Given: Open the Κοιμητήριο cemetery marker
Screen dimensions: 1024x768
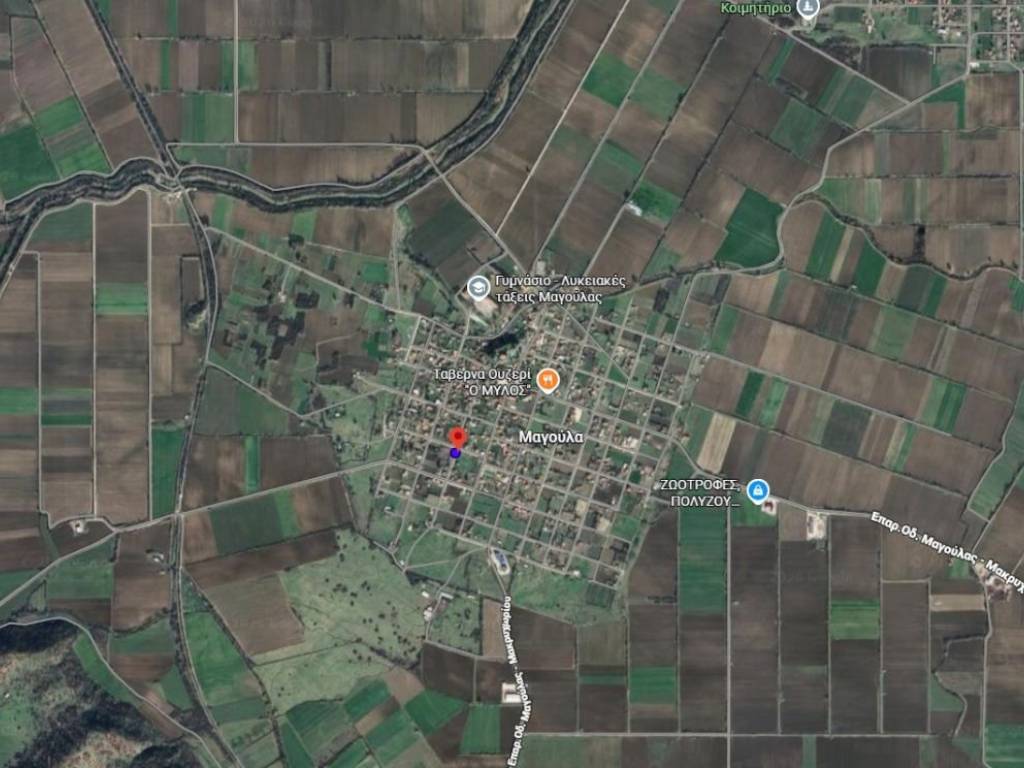Looking at the screenshot, I should [x=808, y=8].
